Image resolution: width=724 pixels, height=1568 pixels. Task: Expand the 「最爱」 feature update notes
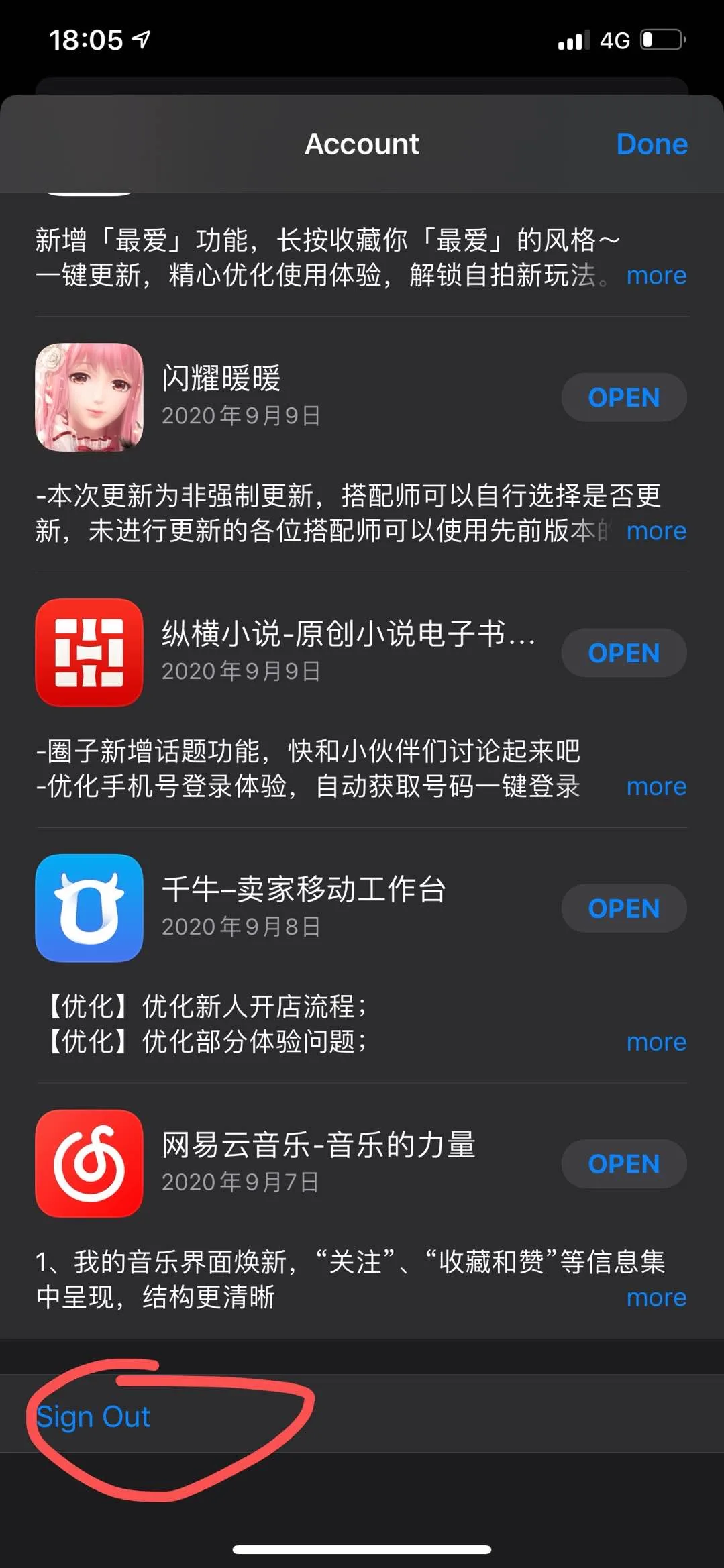pyautogui.click(x=656, y=276)
